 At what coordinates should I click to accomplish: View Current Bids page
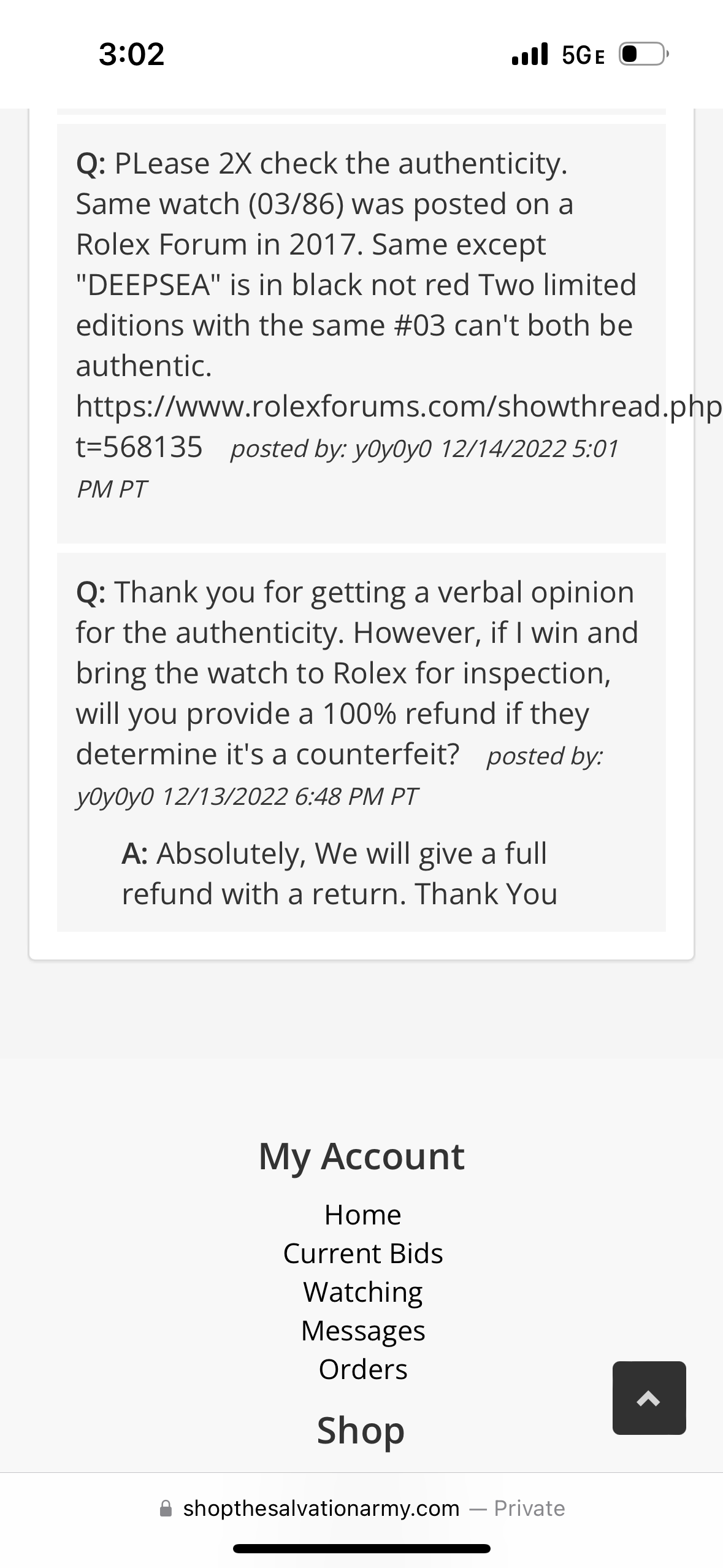(362, 1253)
